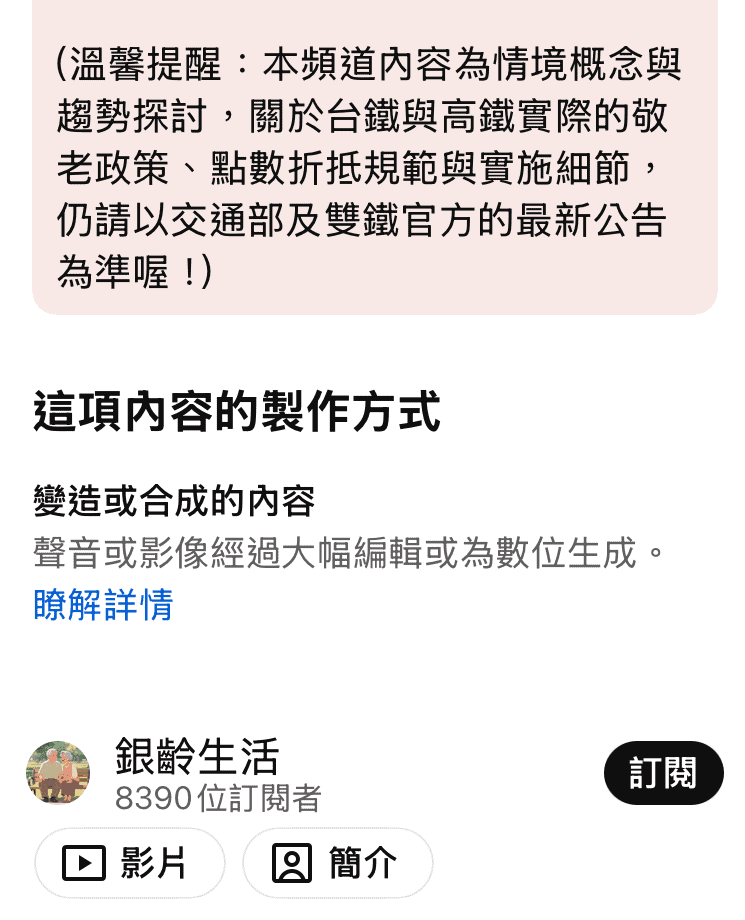Open the 銀齡生活 channel avatar
This screenshot has width=745, height=920.
[x=58, y=773]
